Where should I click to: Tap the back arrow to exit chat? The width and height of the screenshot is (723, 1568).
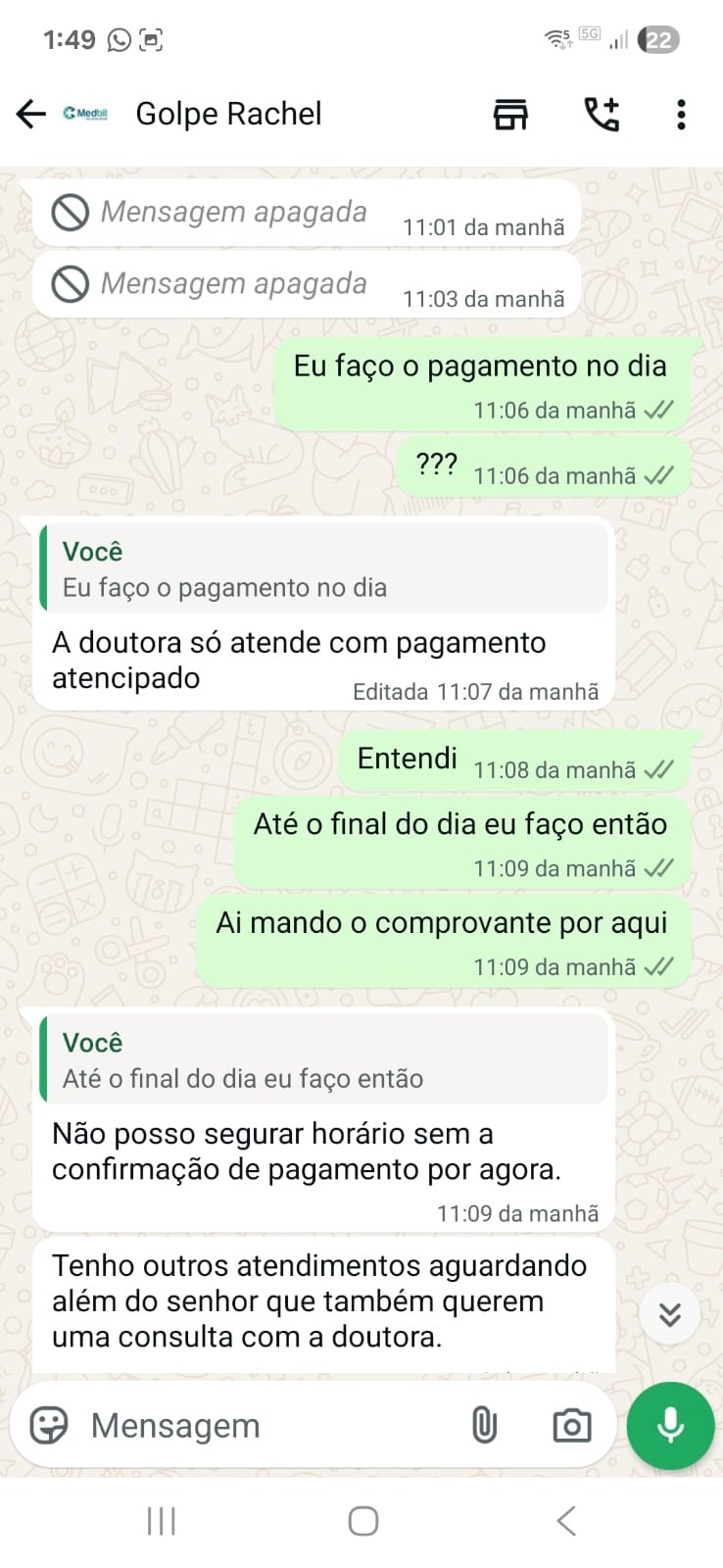pos(29,114)
